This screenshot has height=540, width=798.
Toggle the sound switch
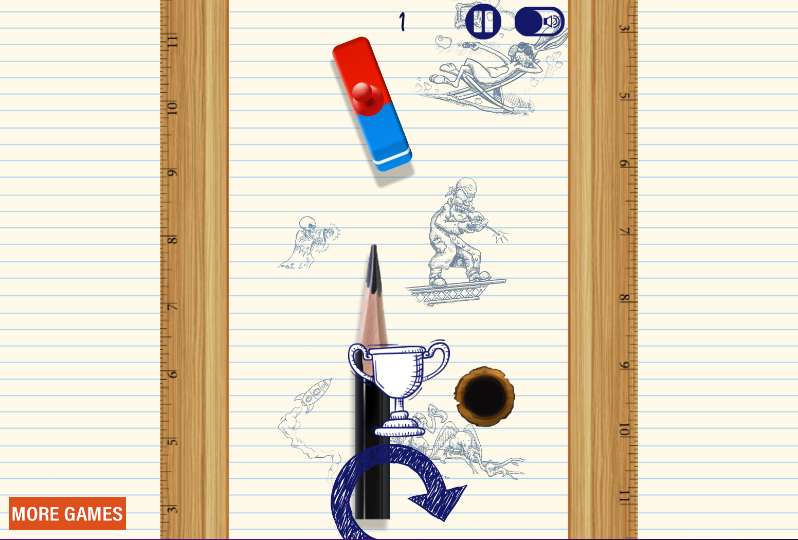click(x=540, y=22)
